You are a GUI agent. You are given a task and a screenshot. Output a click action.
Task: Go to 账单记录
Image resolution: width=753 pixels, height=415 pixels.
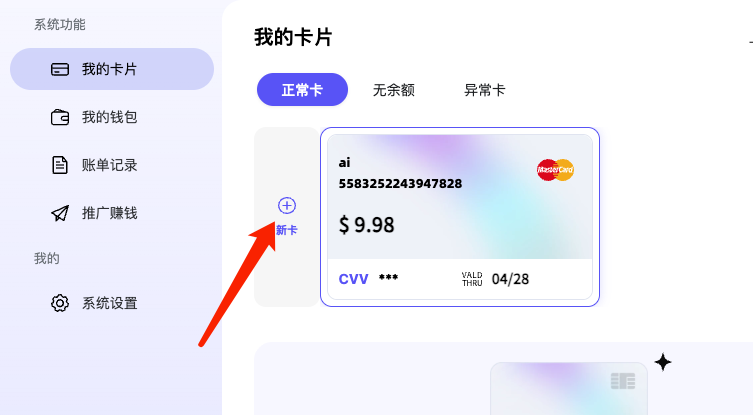[110, 165]
